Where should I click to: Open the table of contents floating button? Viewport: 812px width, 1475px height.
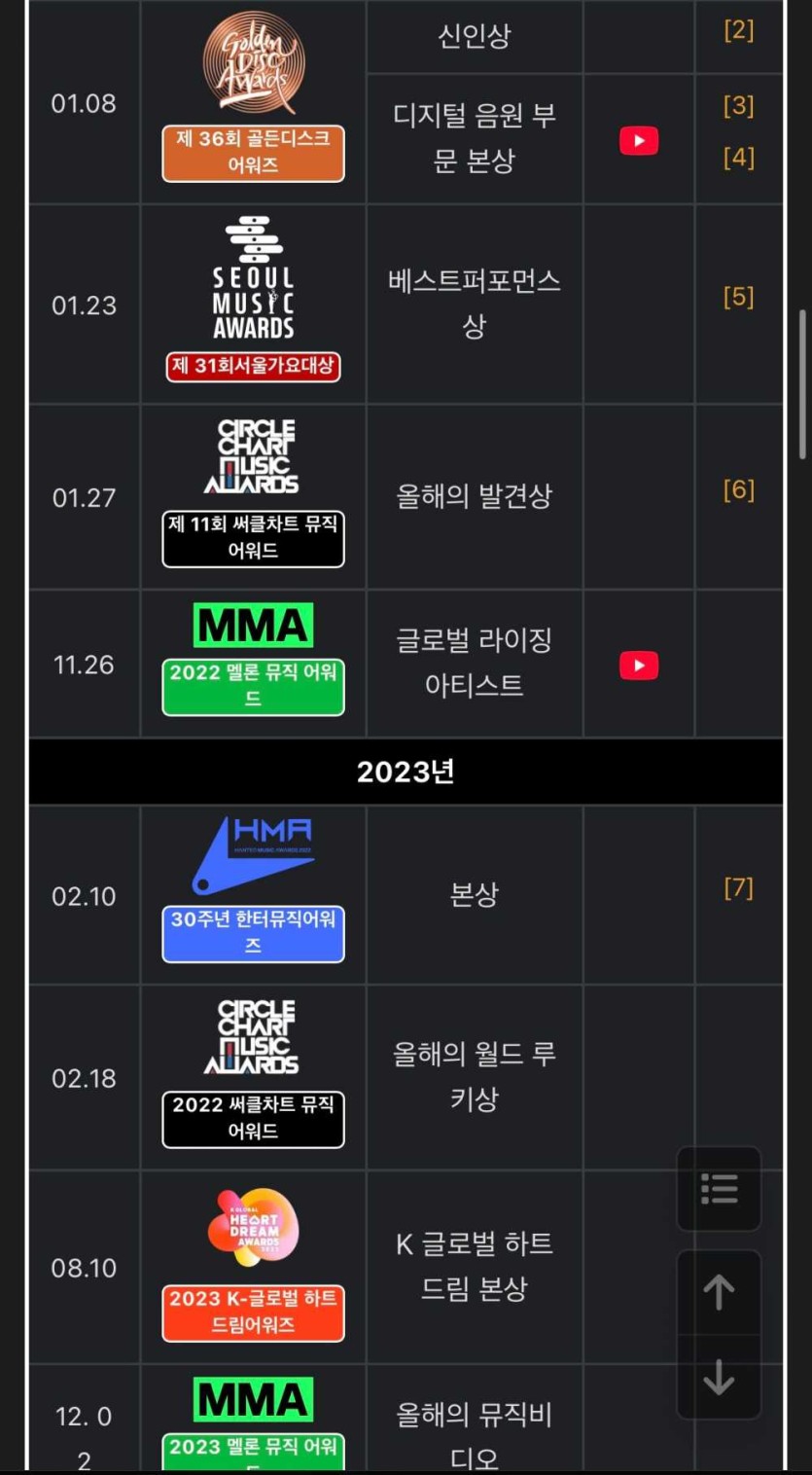point(719,1188)
